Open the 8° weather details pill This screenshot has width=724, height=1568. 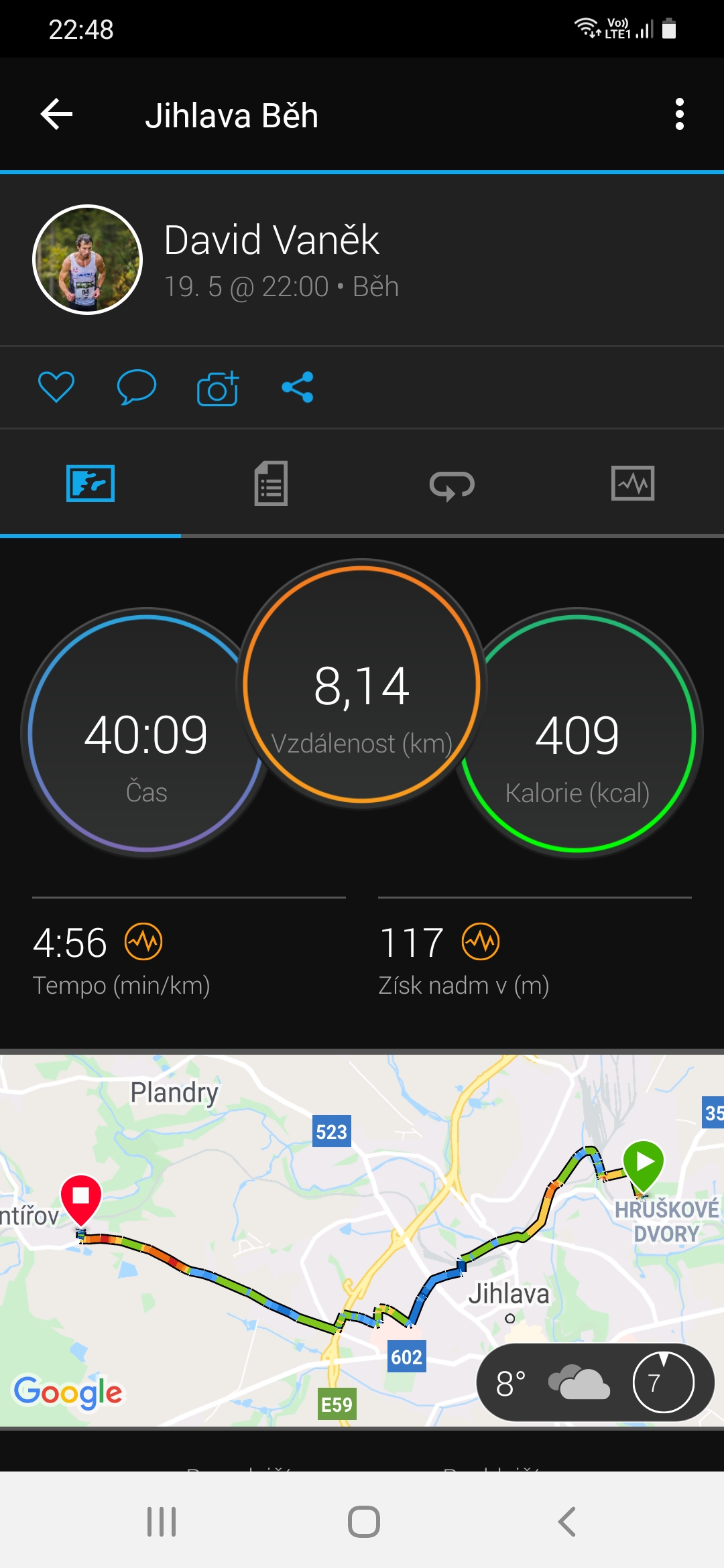click(595, 1382)
